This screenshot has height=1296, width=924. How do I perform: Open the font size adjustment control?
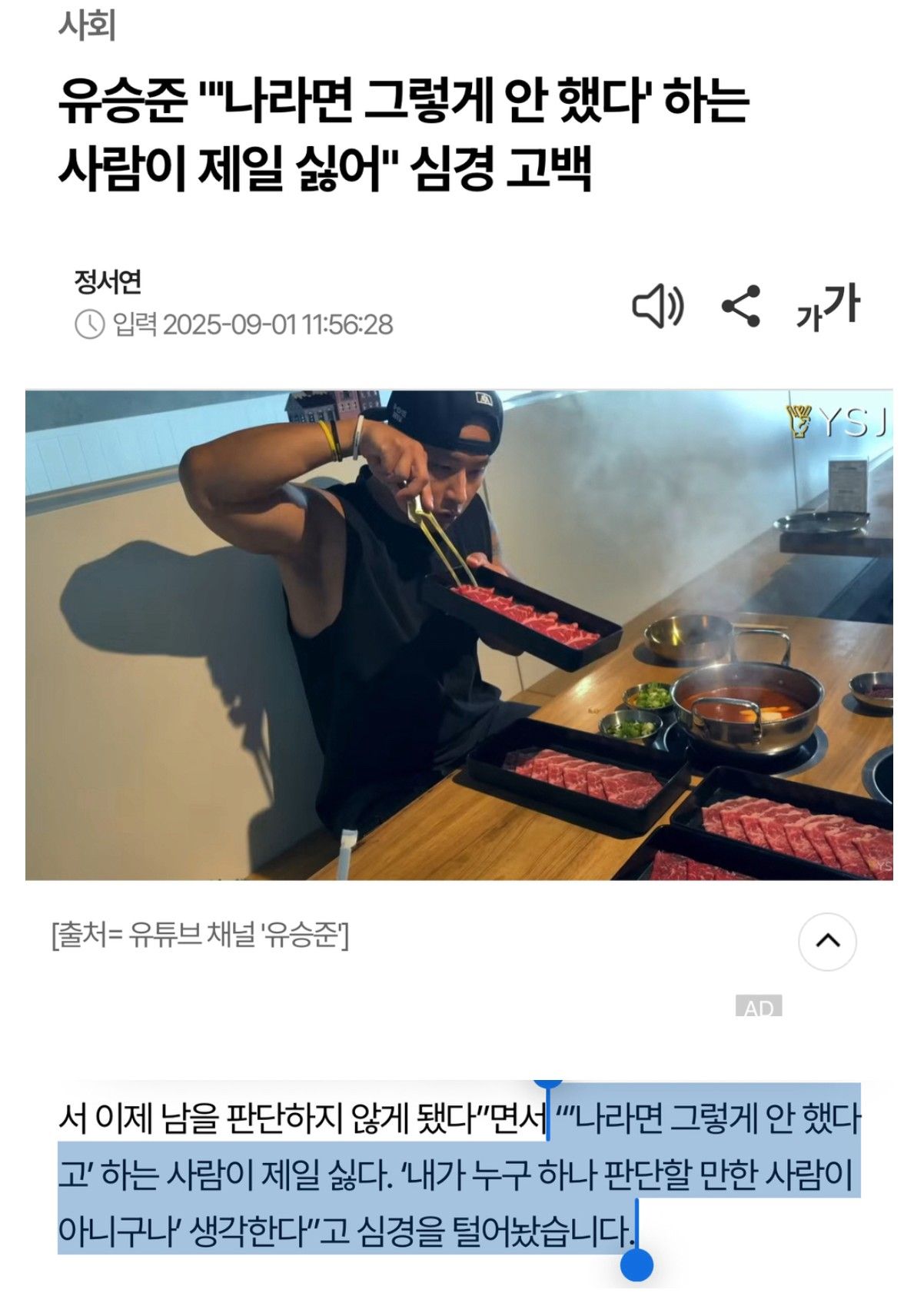(828, 306)
